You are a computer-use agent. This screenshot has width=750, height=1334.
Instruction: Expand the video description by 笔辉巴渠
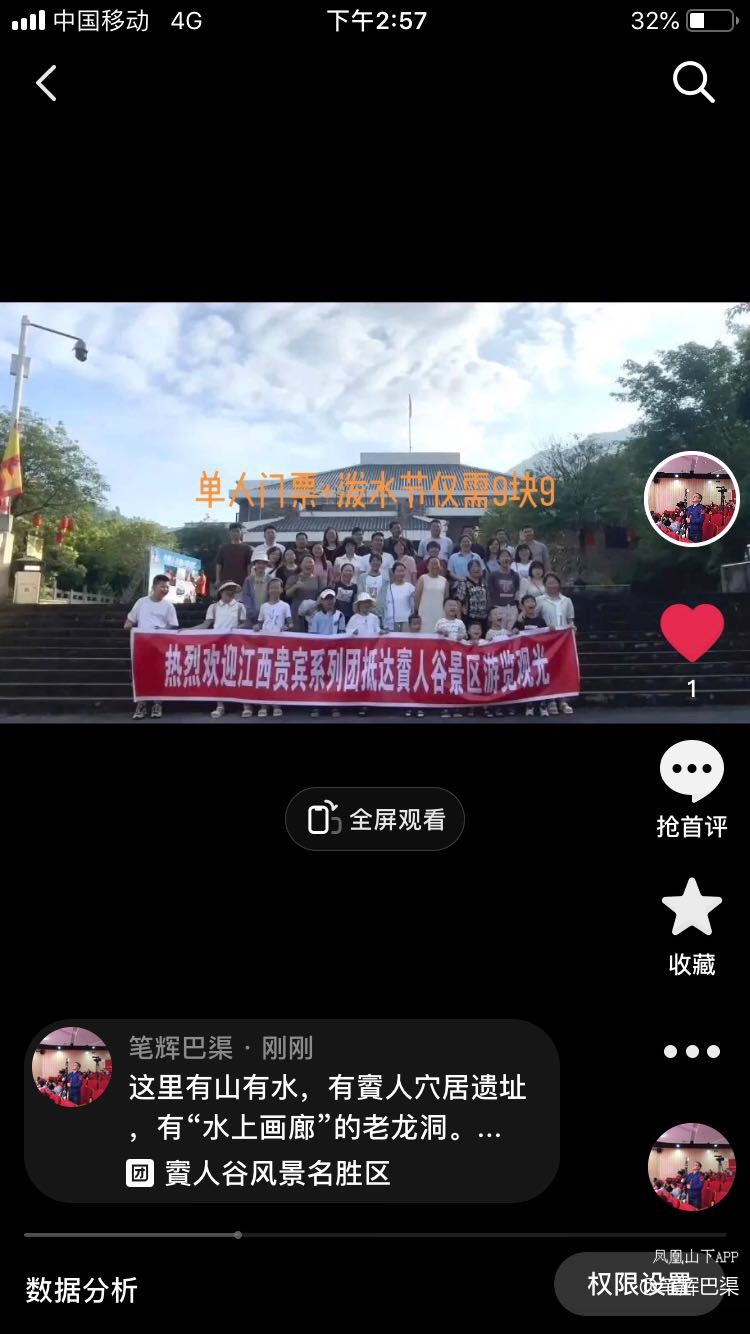[x=327, y=1108]
